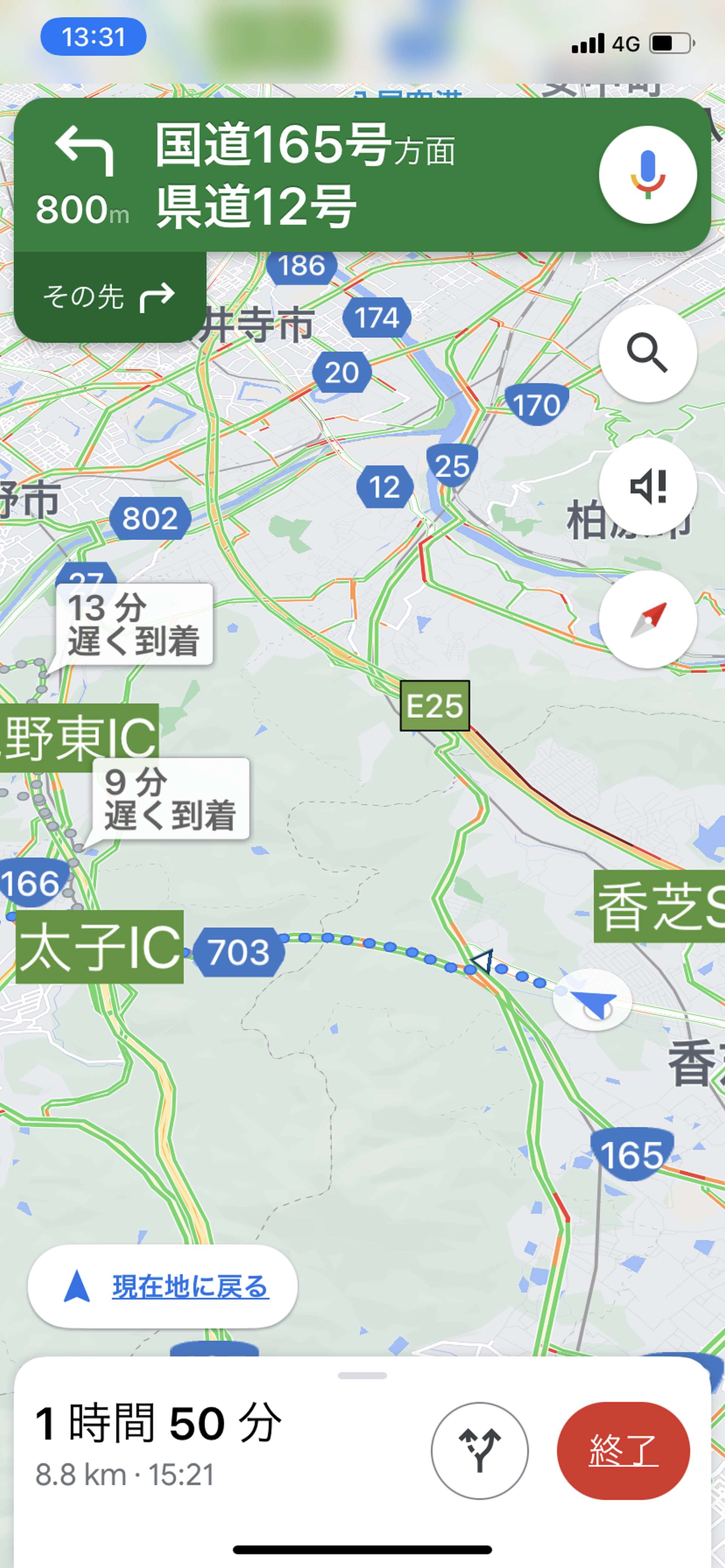The width and height of the screenshot is (725, 1568).
Task: Return to current location with 現在地に戻る
Action: click(x=163, y=1286)
